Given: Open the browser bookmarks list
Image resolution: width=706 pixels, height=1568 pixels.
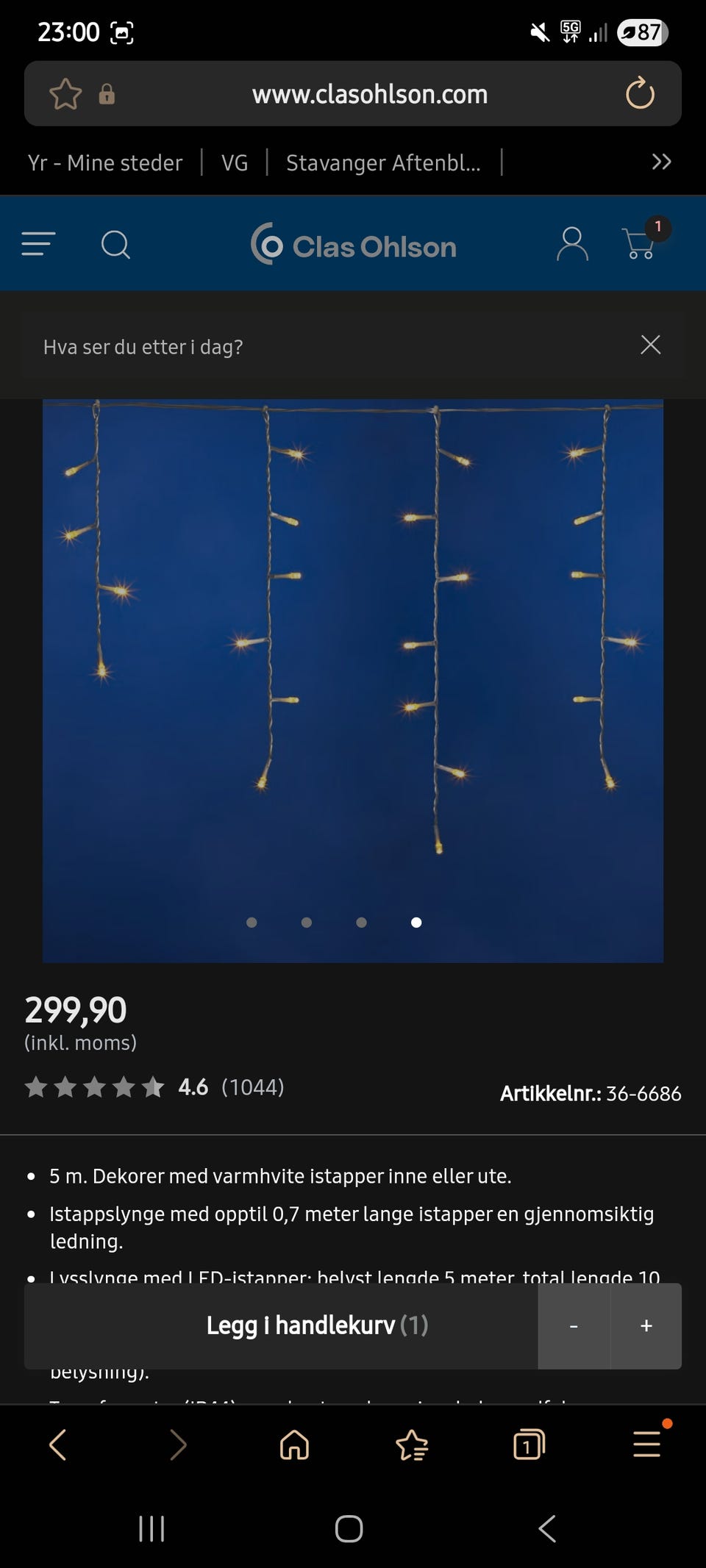Looking at the screenshot, I should click(412, 1445).
